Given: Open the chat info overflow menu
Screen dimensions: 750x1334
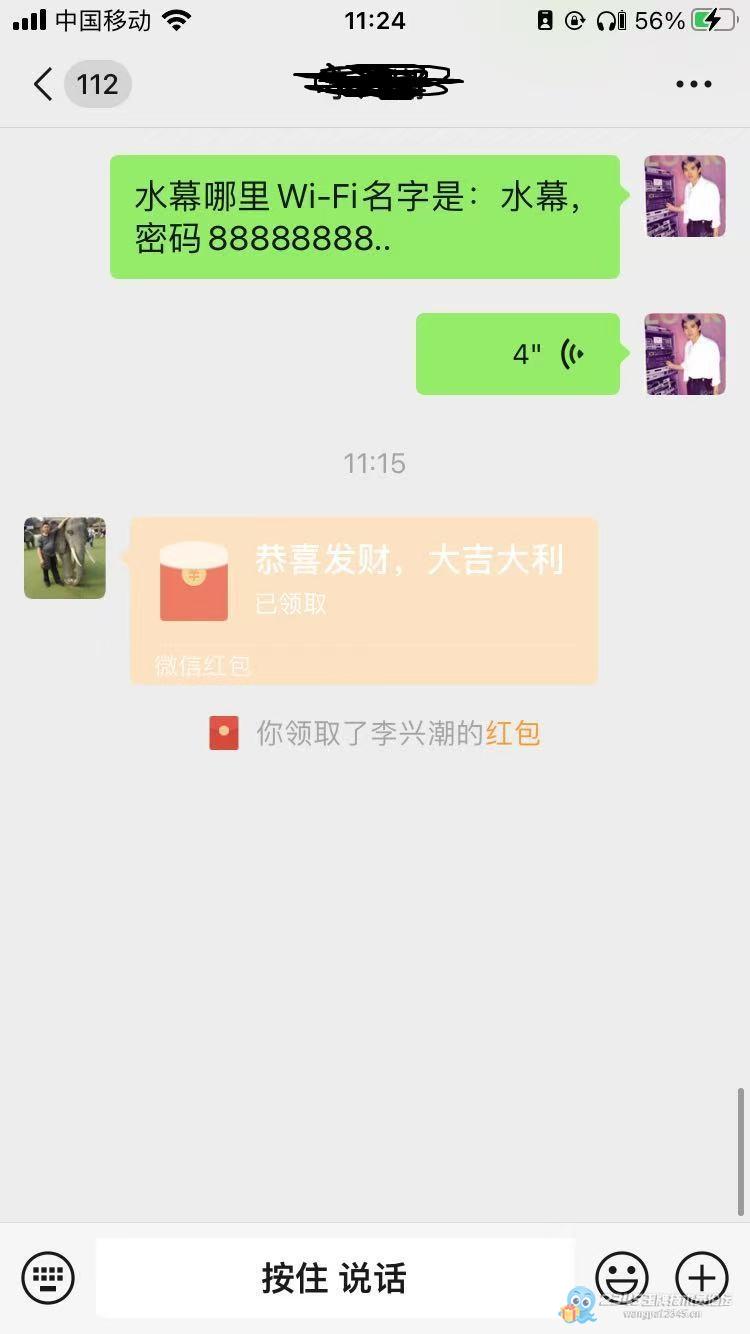Looking at the screenshot, I should (x=693, y=84).
